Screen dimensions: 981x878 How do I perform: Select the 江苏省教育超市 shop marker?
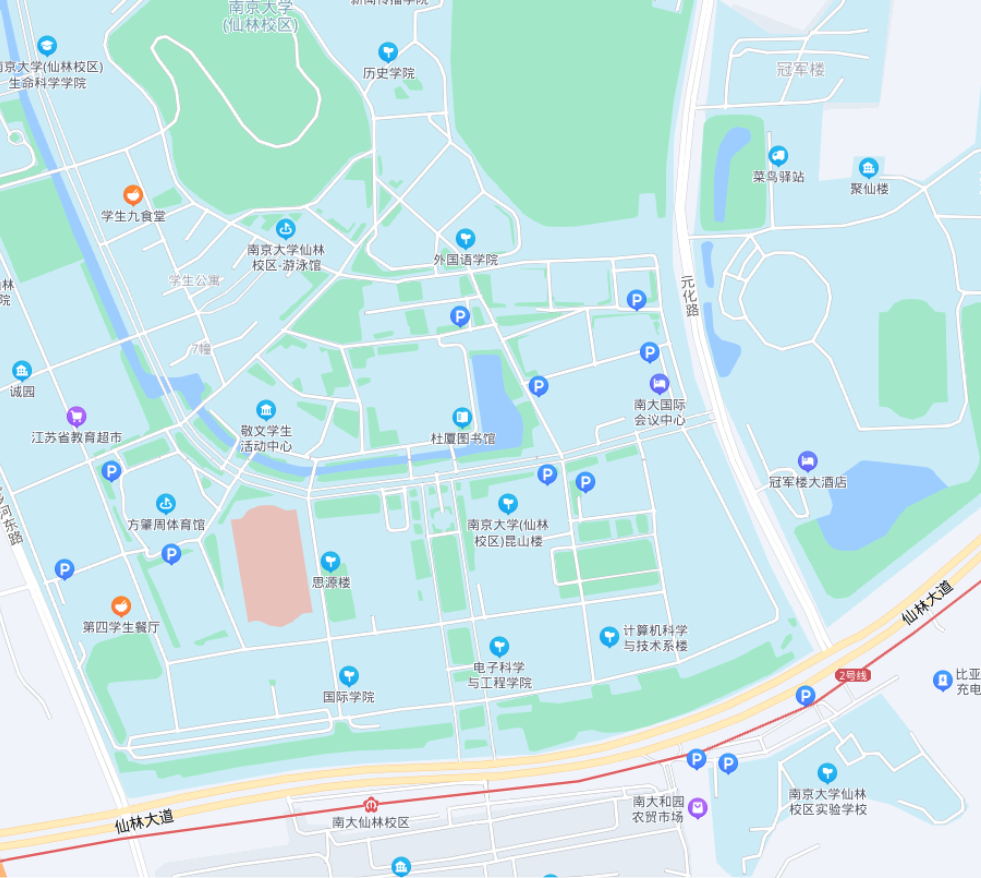76,417
